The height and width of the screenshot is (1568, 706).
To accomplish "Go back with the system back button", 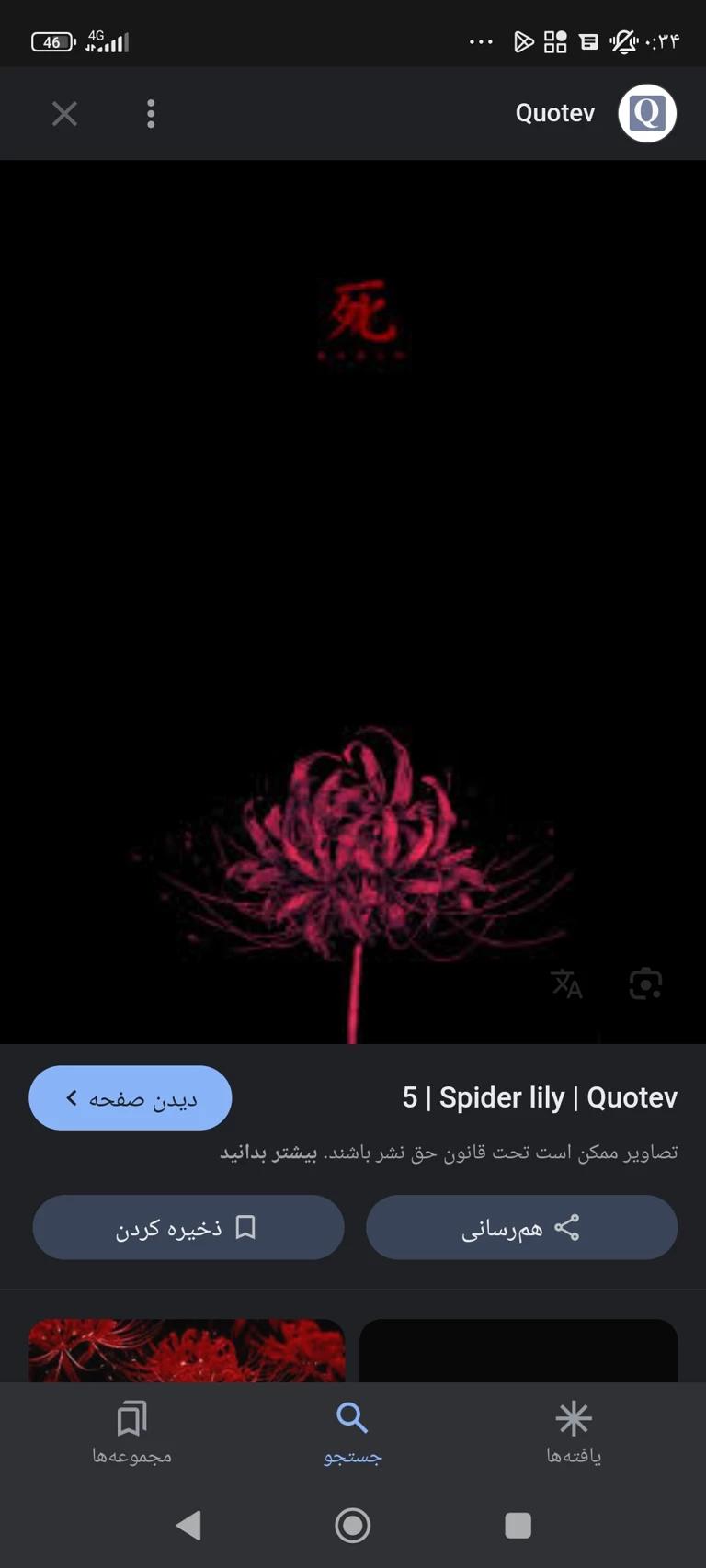I will pyautogui.click(x=188, y=1526).
